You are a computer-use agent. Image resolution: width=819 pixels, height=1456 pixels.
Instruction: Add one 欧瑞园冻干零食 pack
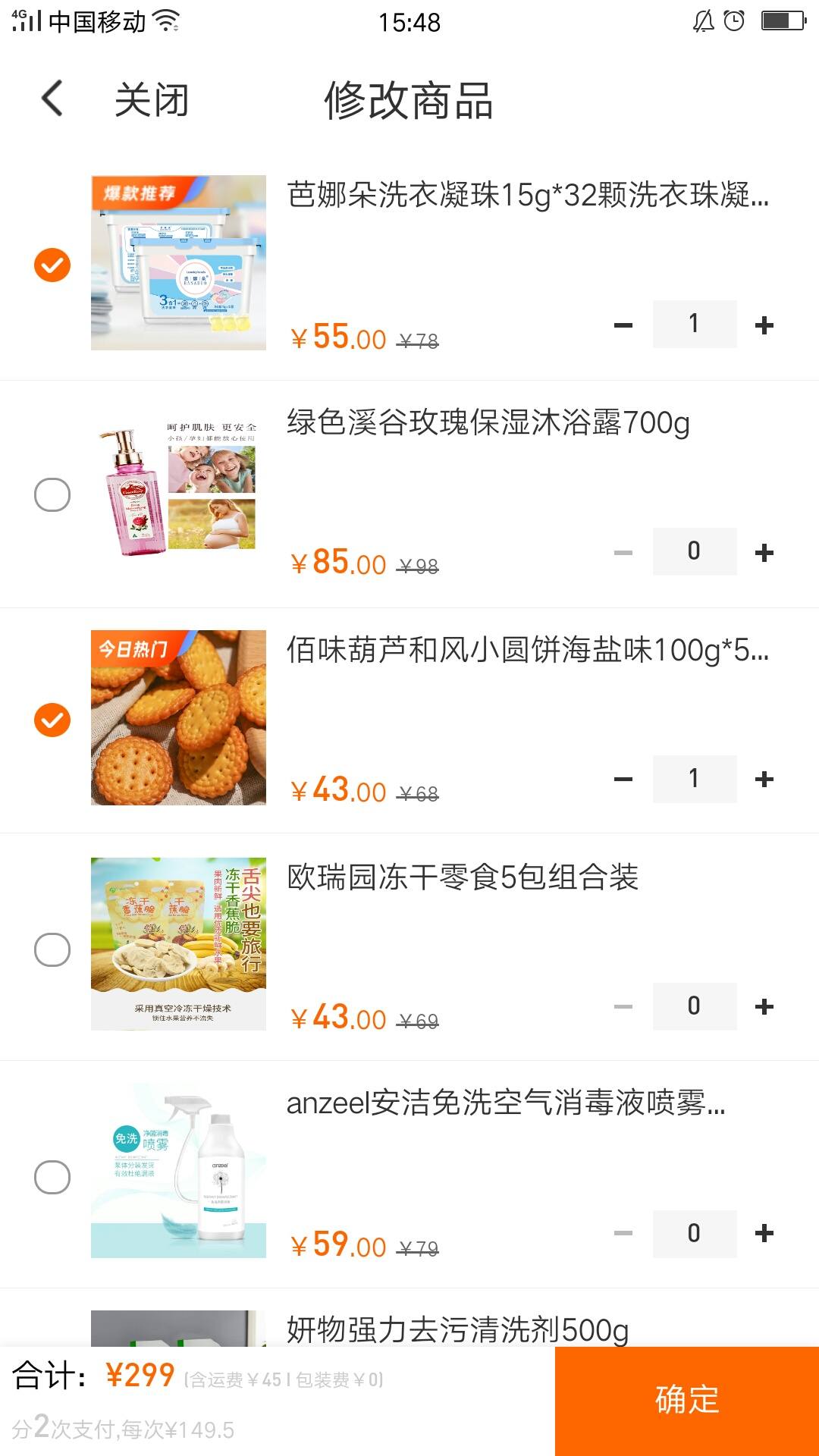pos(764,1006)
